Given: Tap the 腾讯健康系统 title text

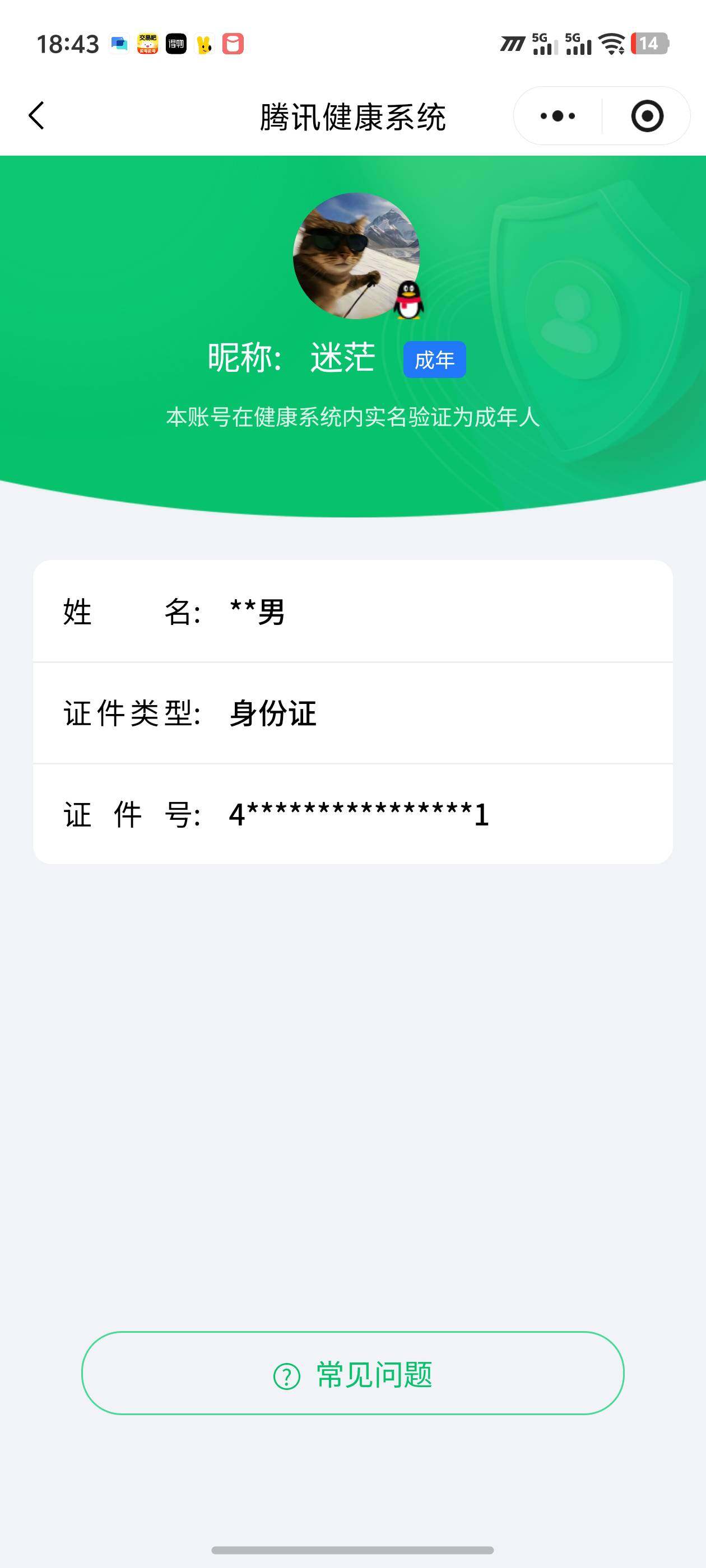Looking at the screenshot, I should [x=352, y=117].
